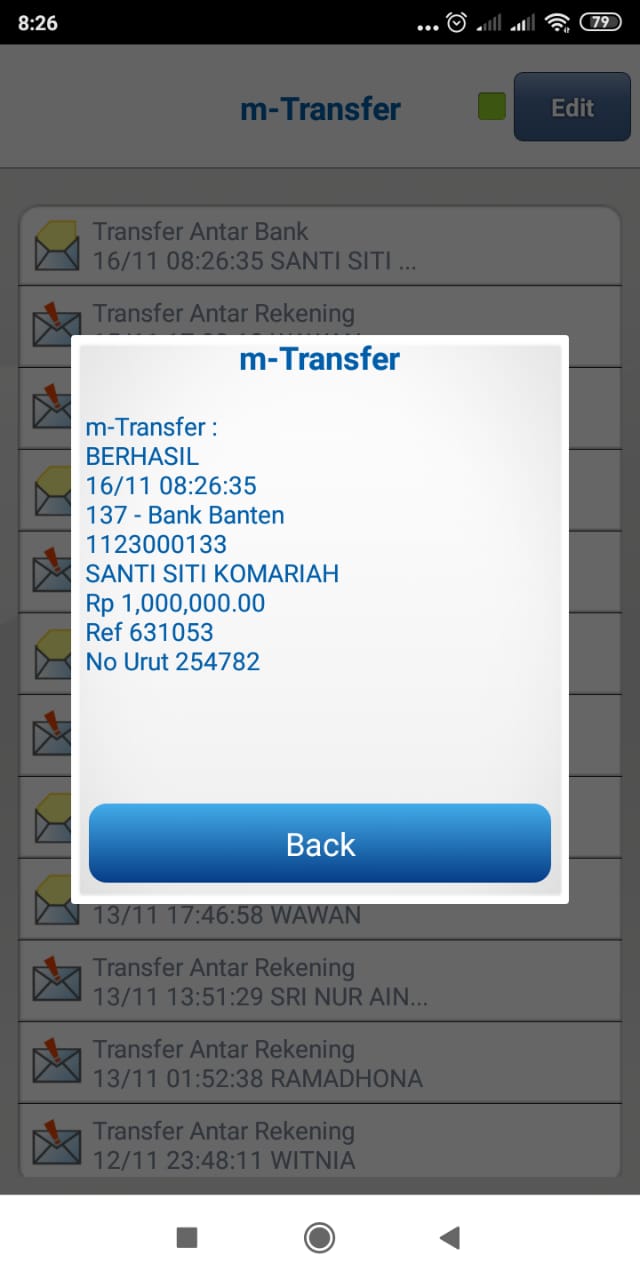Open the 13/11 17:46:58 WAWAN message

pyautogui.click(x=320, y=917)
